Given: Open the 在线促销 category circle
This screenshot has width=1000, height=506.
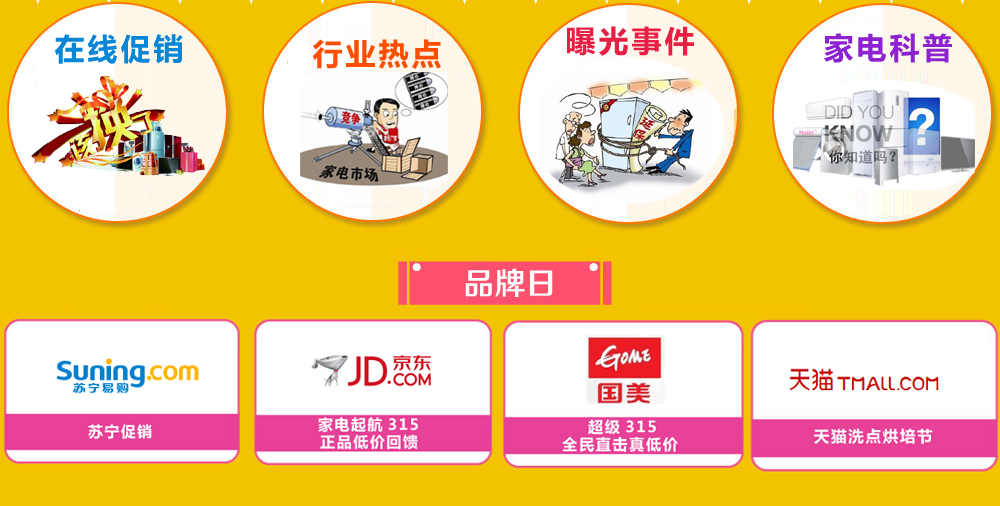Looking at the screenshot, I should pyautogui.click(x=118, y=112).
